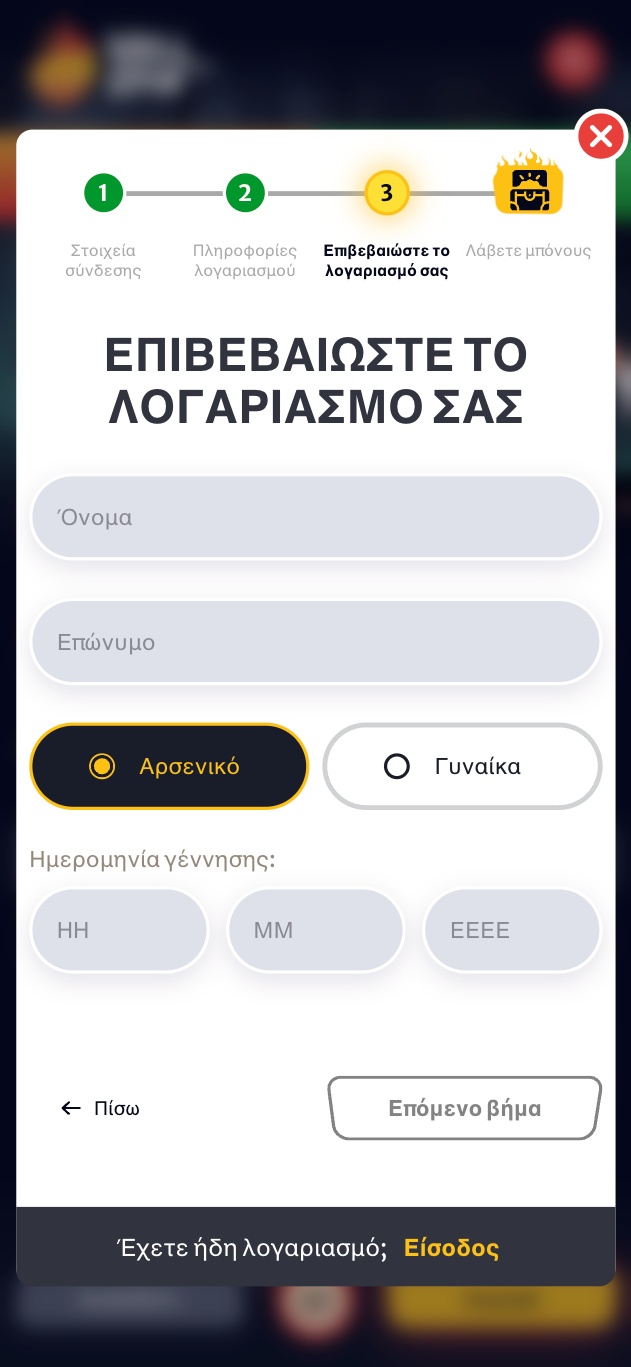Focus the EEEE year field
This screenshot has width=631, height=1367.
[512, 931]
